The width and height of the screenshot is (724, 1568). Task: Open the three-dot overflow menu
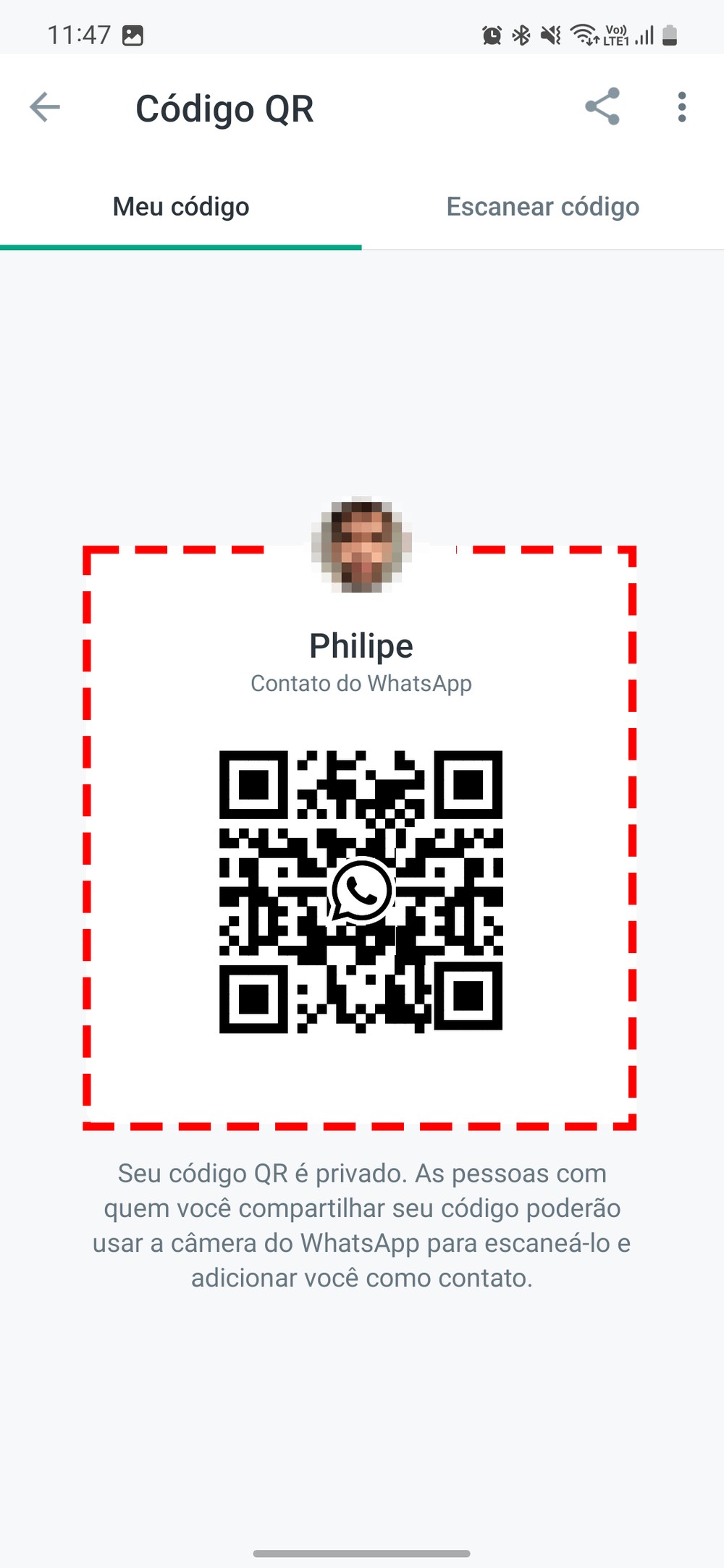point(681,107)
